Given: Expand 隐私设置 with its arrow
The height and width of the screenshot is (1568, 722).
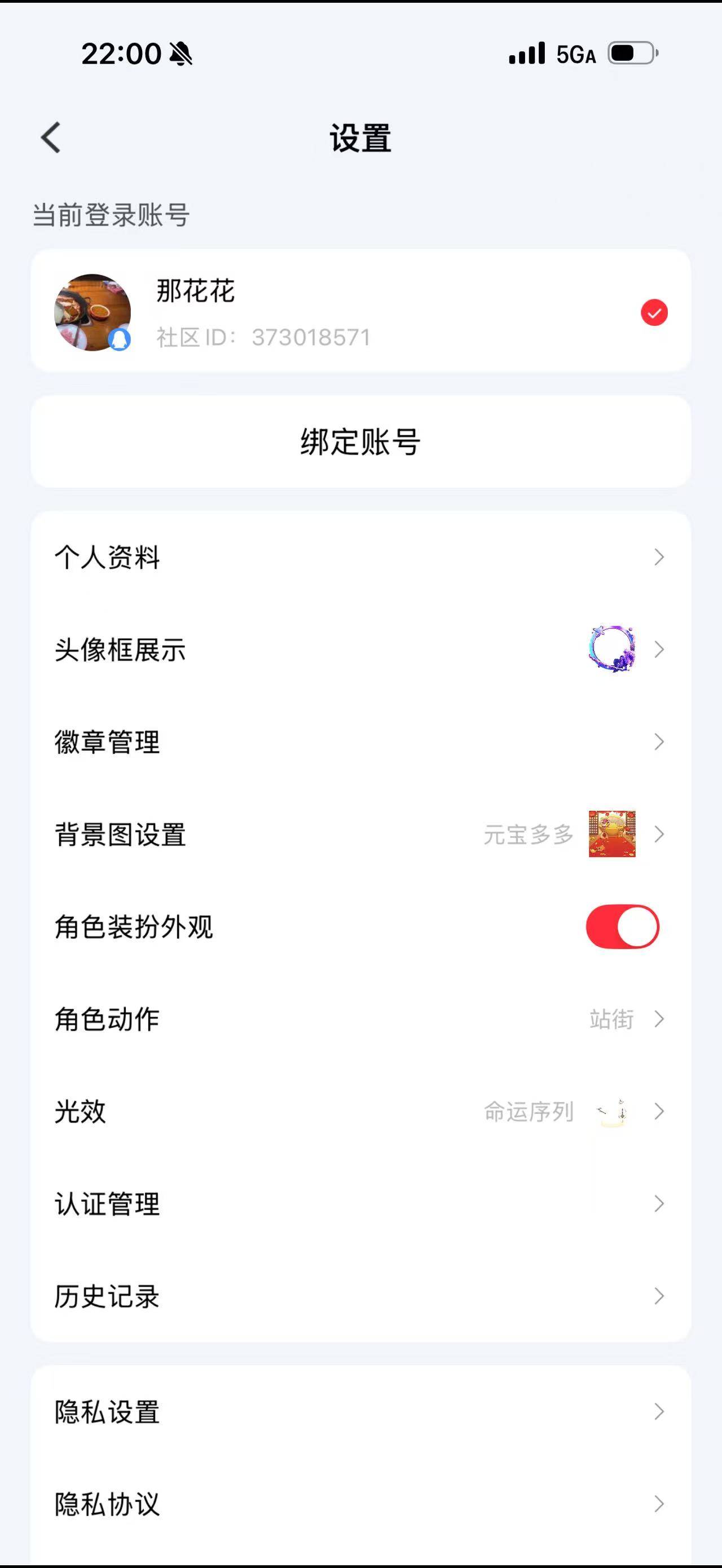Looking at the screenshot, I should tap(659, 1412).
